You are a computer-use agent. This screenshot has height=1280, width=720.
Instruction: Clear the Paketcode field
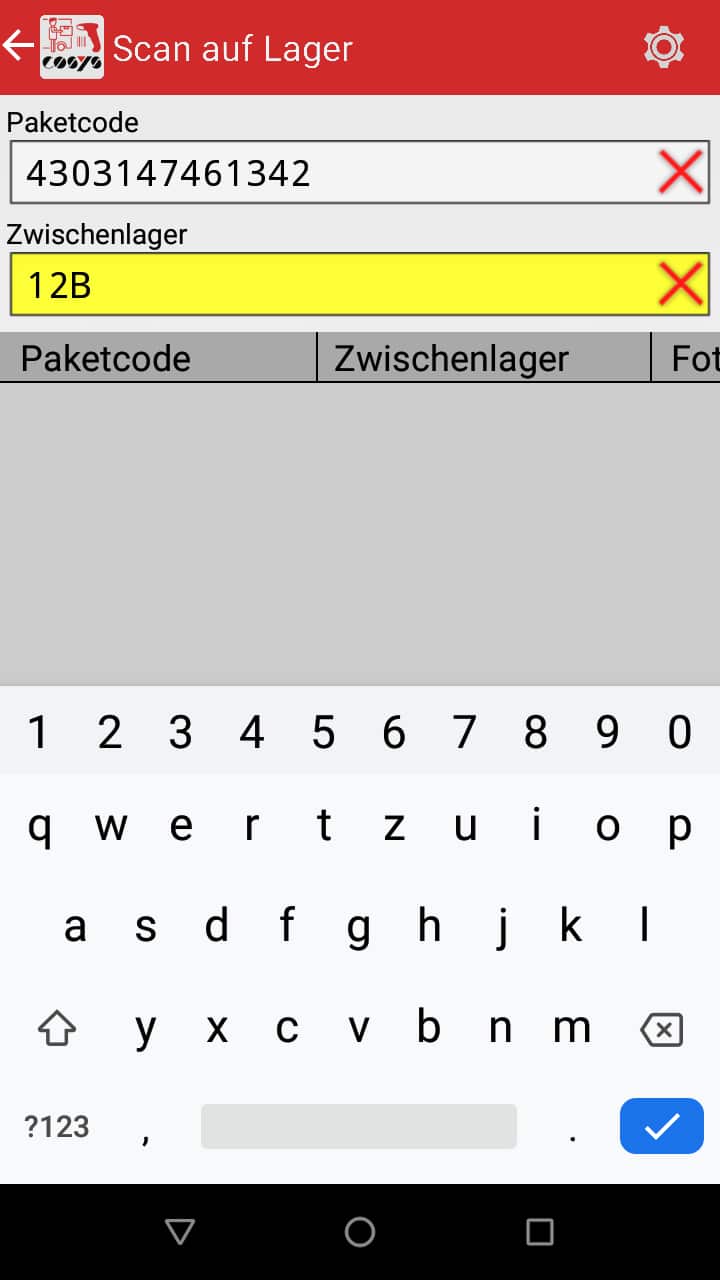tap(681, 174)
